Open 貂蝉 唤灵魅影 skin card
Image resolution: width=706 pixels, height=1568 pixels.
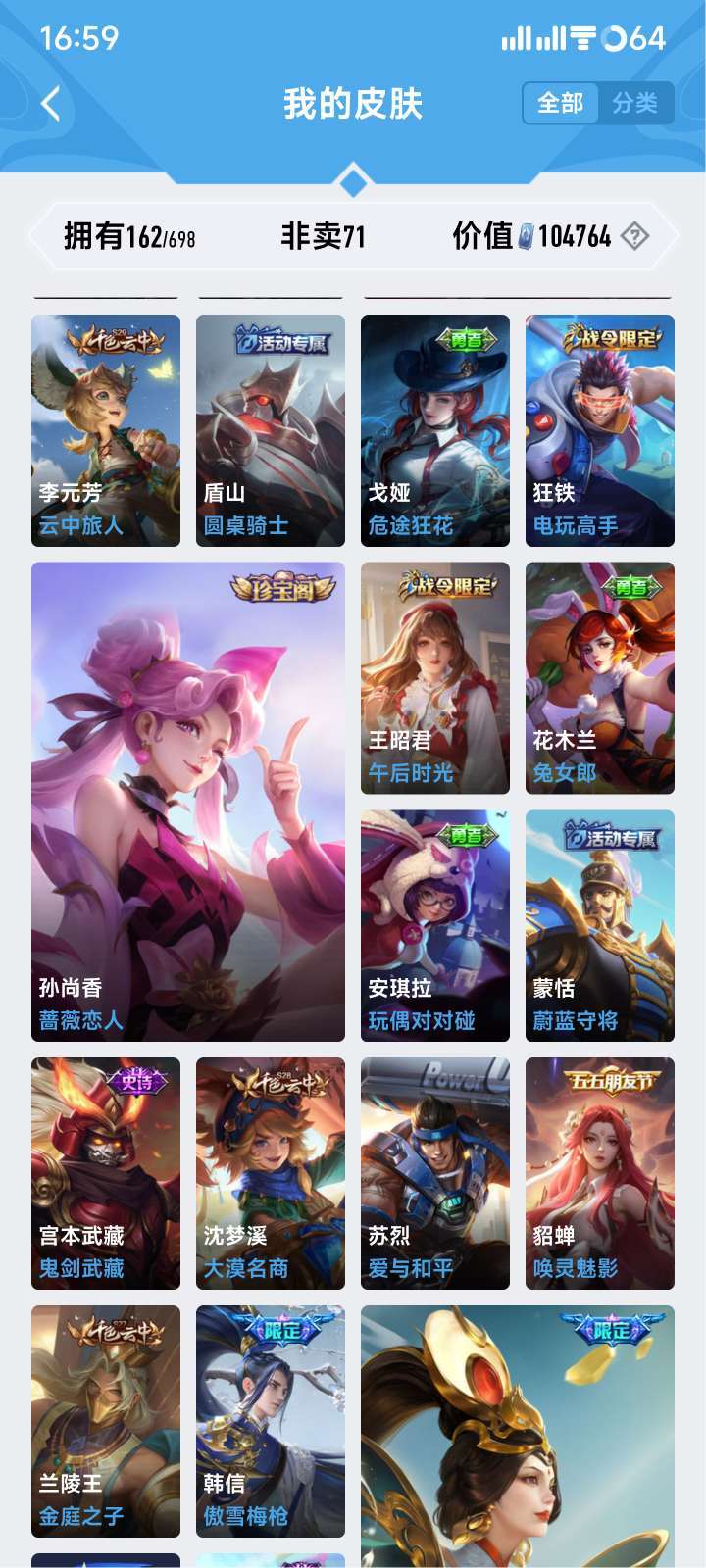(600, 1173)
